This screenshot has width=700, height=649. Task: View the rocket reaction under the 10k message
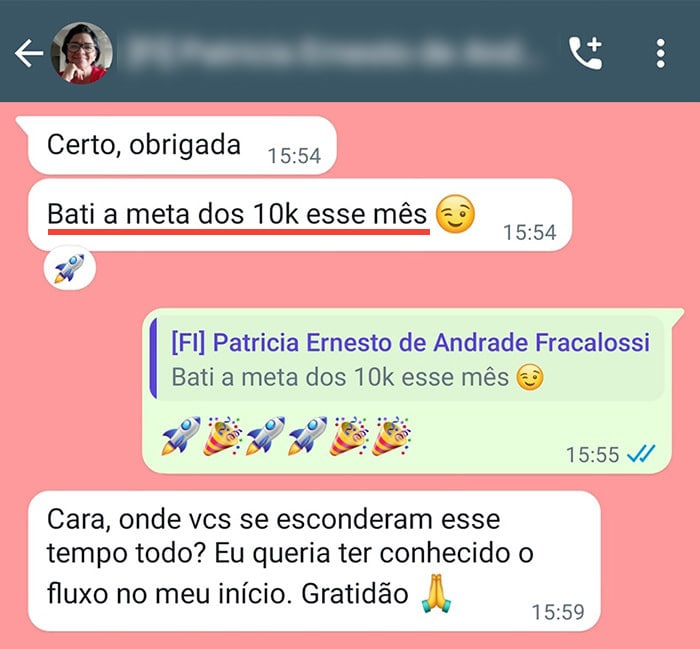point(69,268)
